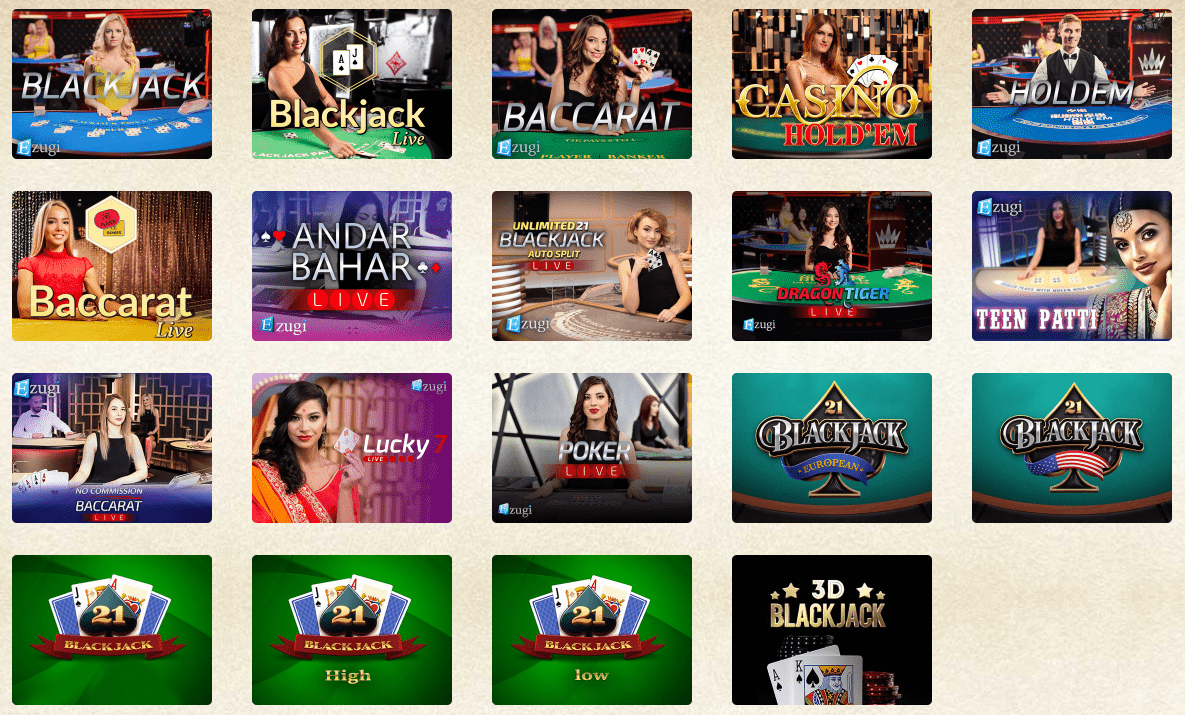Launch the Lucky 7 game

click(x=351, y=448)
